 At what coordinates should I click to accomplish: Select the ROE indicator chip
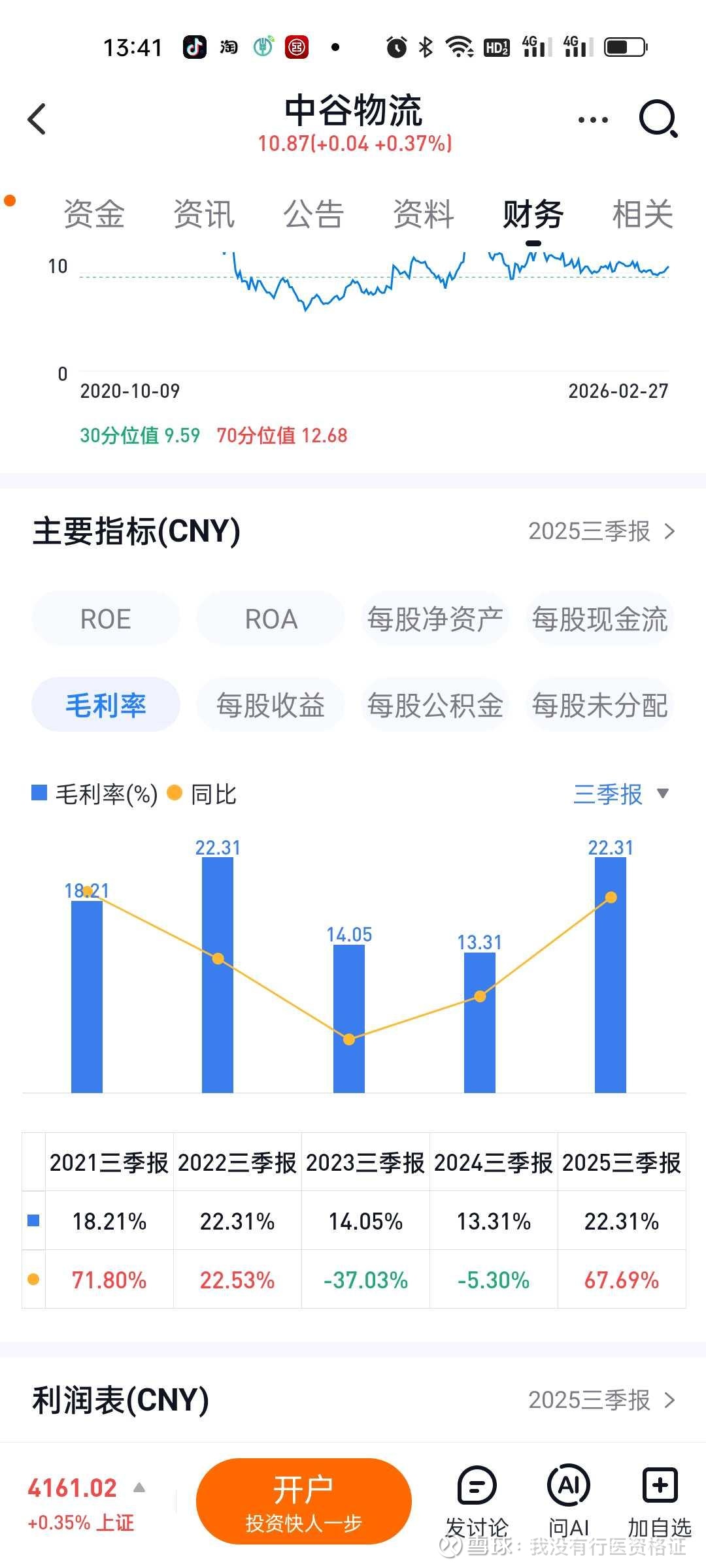coord(105,619)
